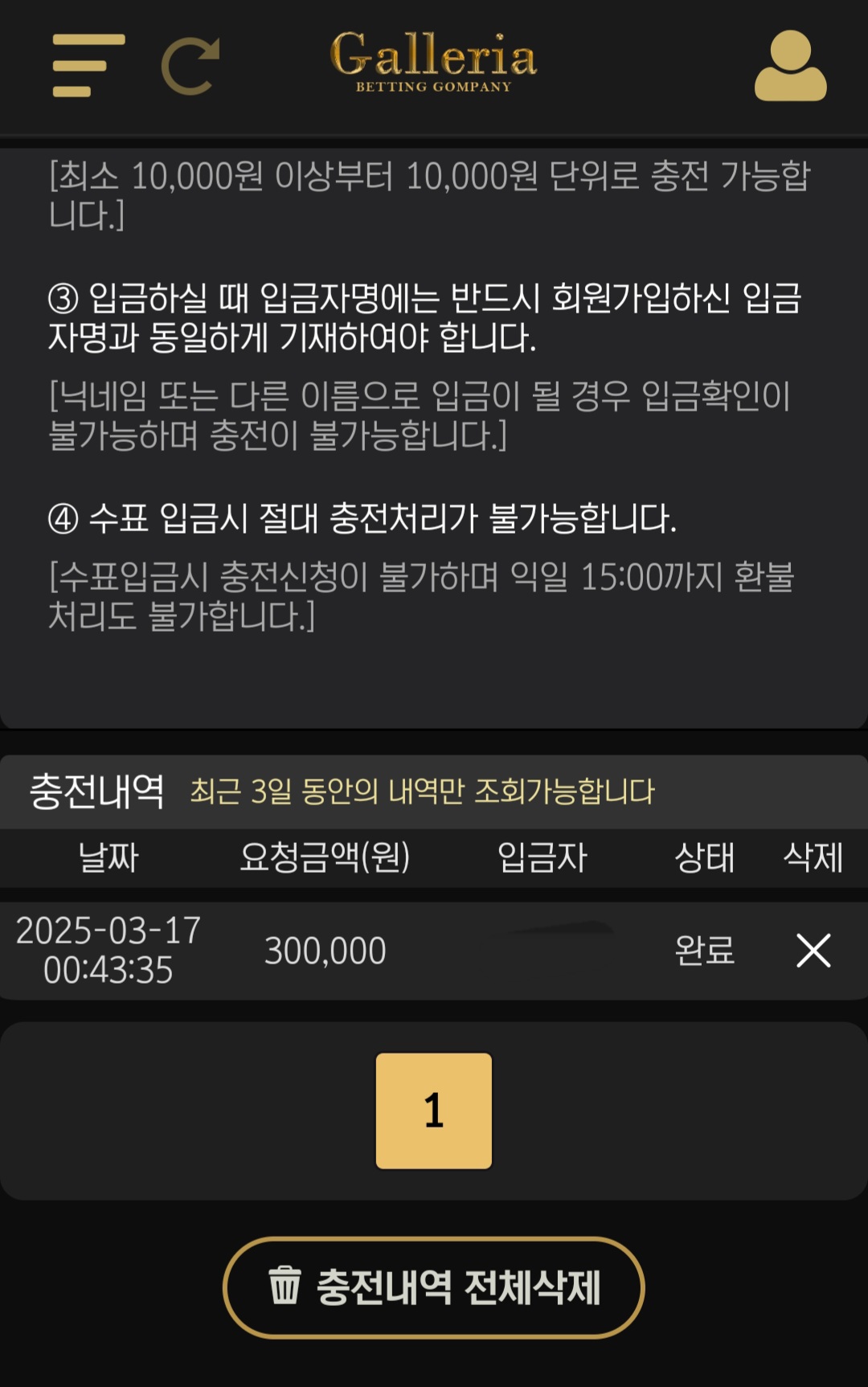Select page 1 of charge history
The width and height of the screenshot is (868, 1387).
433,1111
